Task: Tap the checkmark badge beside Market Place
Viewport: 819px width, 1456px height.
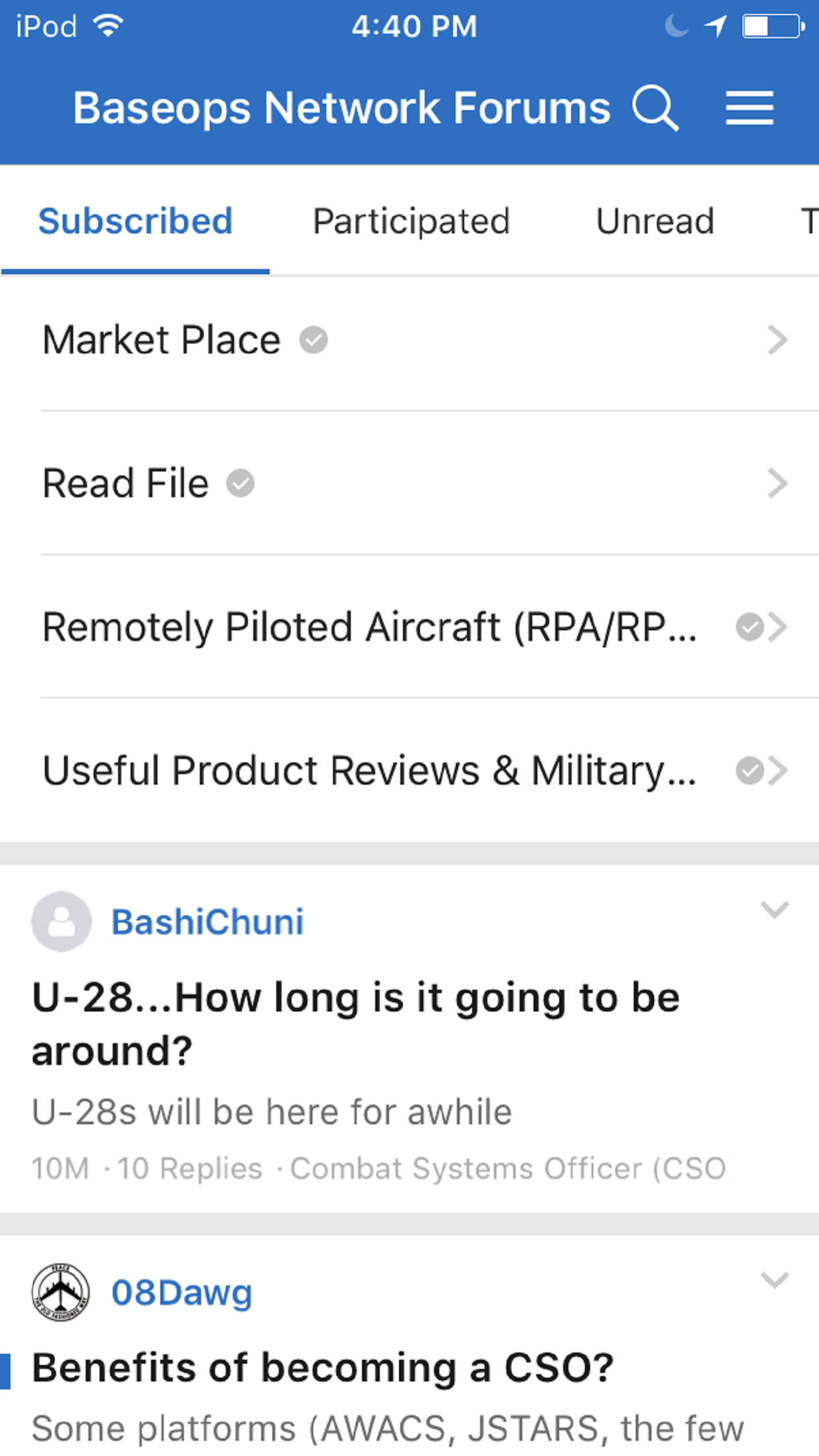Action: [x=313, y=340]
